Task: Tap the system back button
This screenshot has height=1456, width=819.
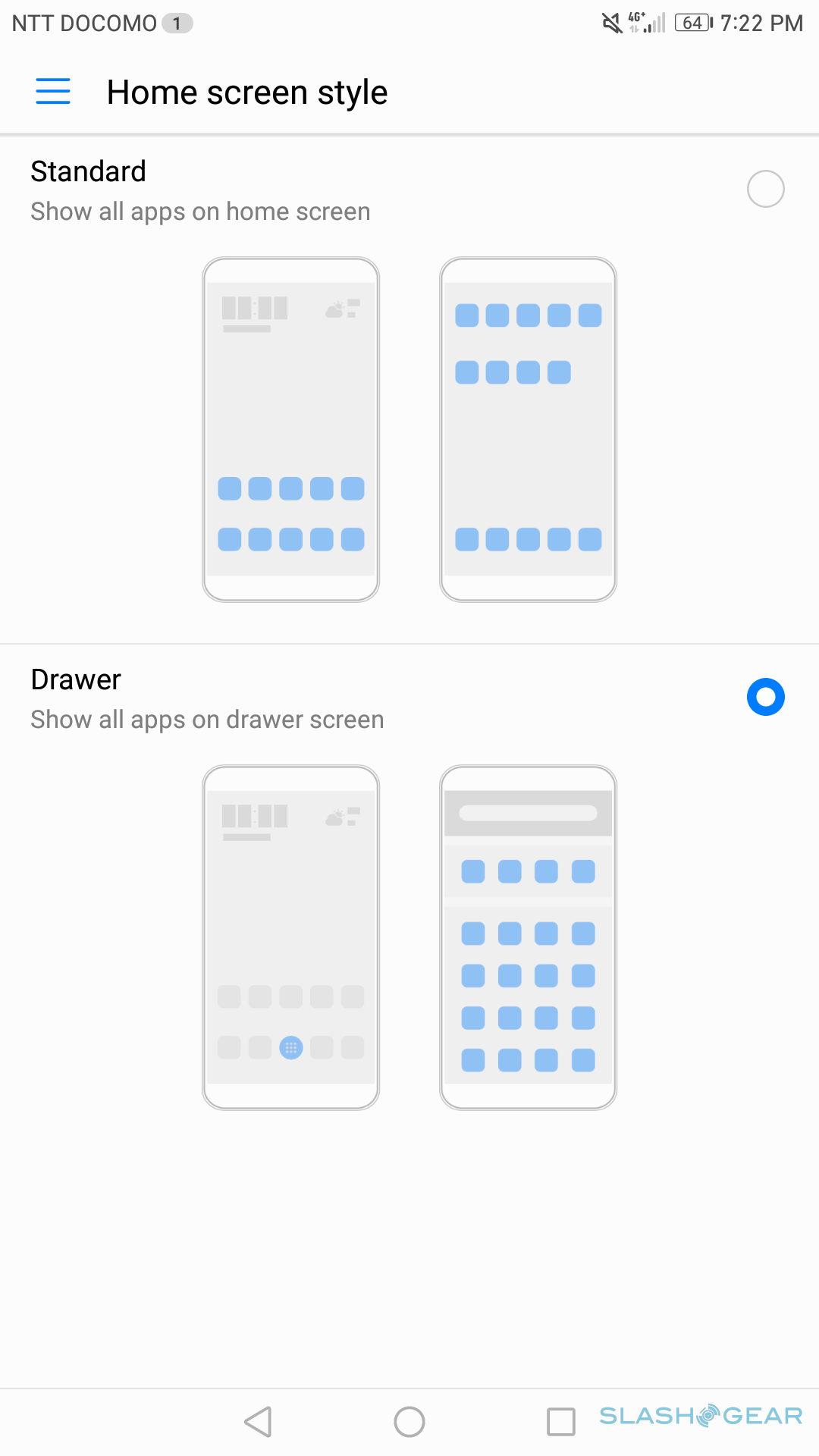Action: pos(259,1422)
